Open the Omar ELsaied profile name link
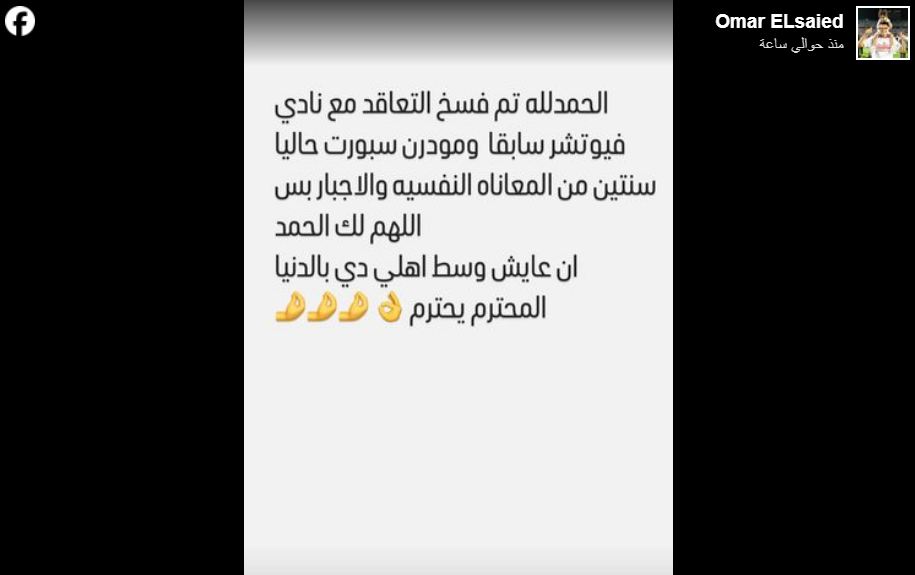 pos(779,21)
